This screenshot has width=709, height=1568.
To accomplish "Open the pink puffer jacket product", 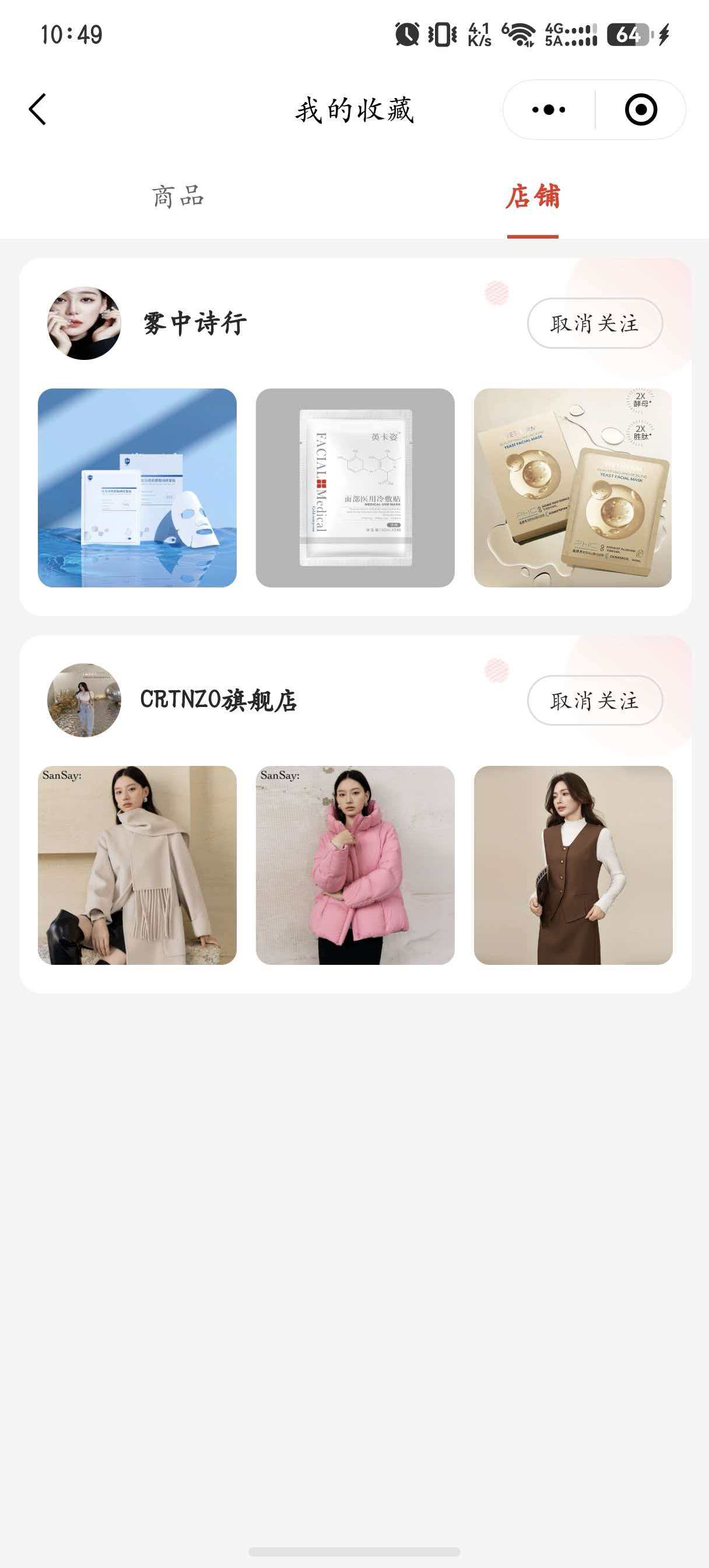I will click(355, 865).
